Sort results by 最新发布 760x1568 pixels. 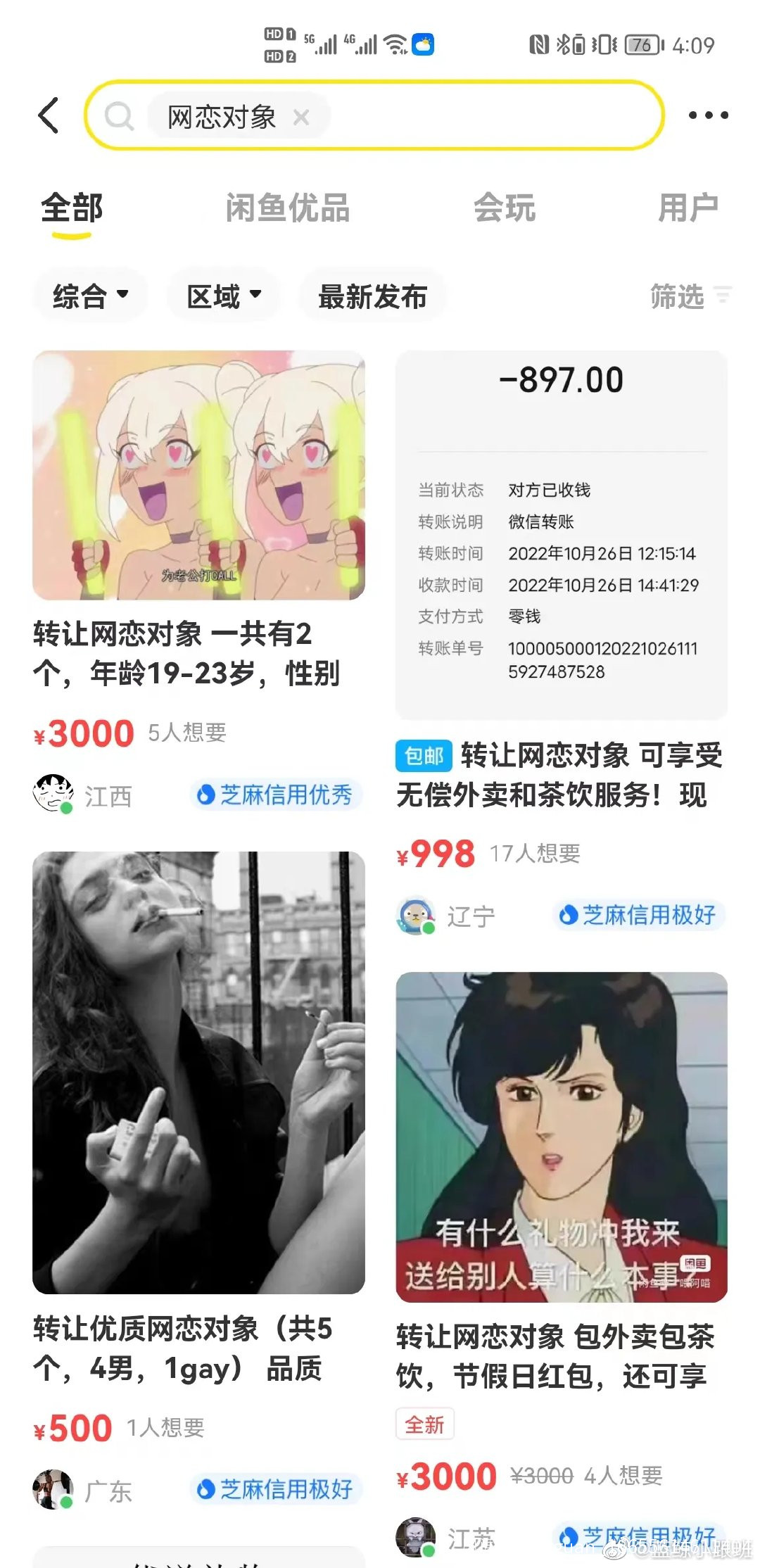[372, 296]
